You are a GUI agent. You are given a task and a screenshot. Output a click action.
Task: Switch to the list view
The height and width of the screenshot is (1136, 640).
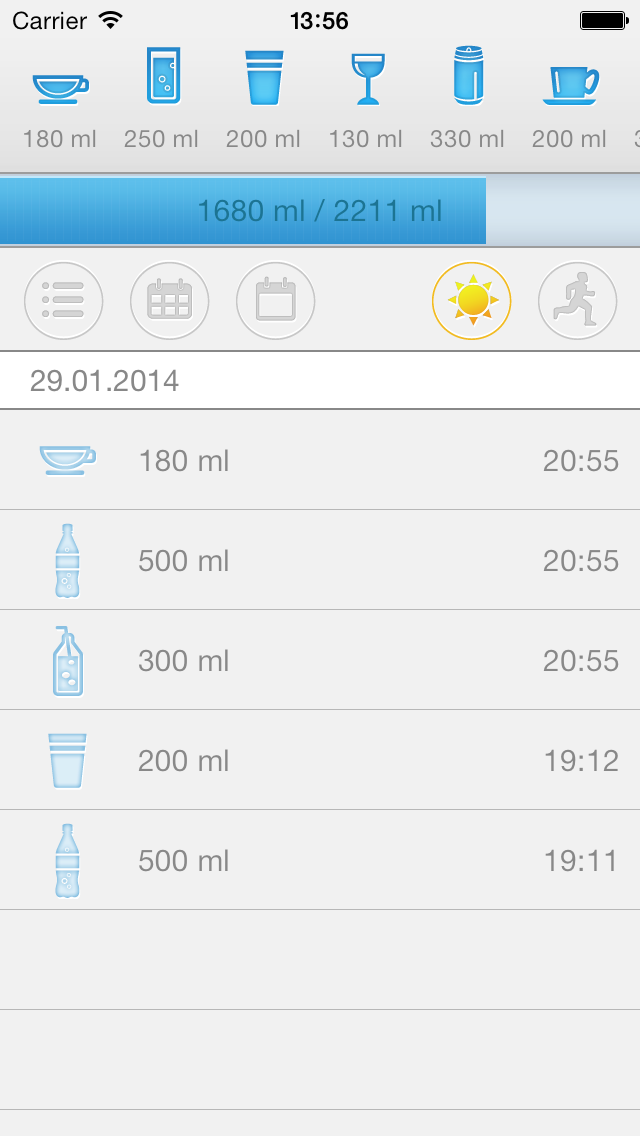coord(64,300)
